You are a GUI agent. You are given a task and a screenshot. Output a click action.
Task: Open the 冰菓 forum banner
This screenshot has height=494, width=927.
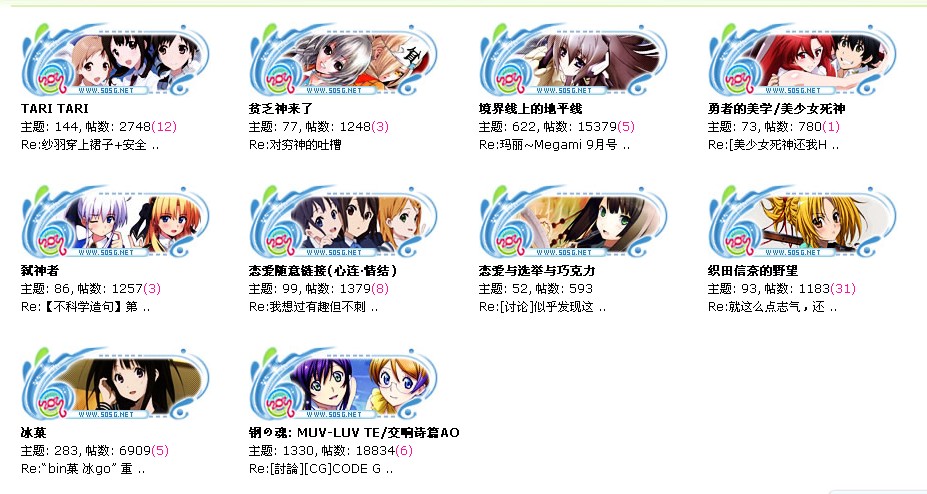click(x=115, y=385)
